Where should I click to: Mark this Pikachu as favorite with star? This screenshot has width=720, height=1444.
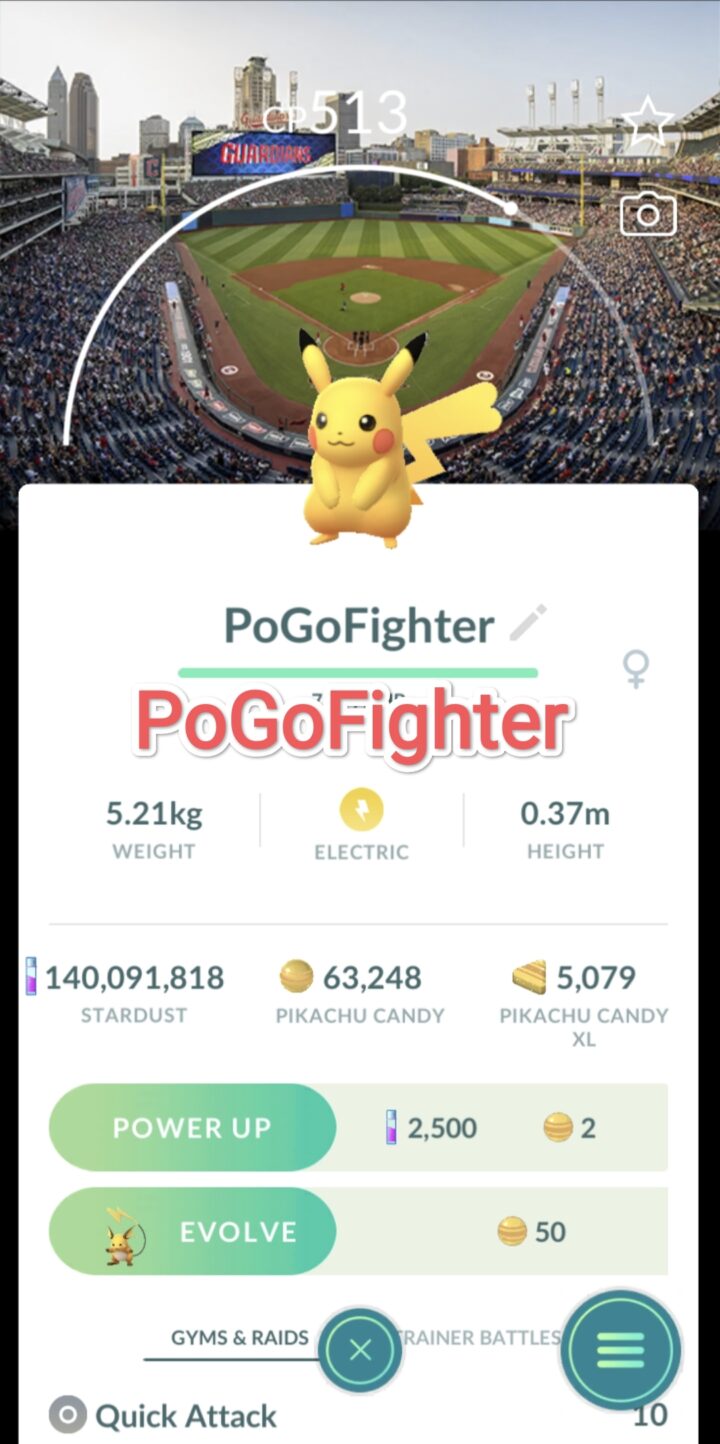point(648,122)
